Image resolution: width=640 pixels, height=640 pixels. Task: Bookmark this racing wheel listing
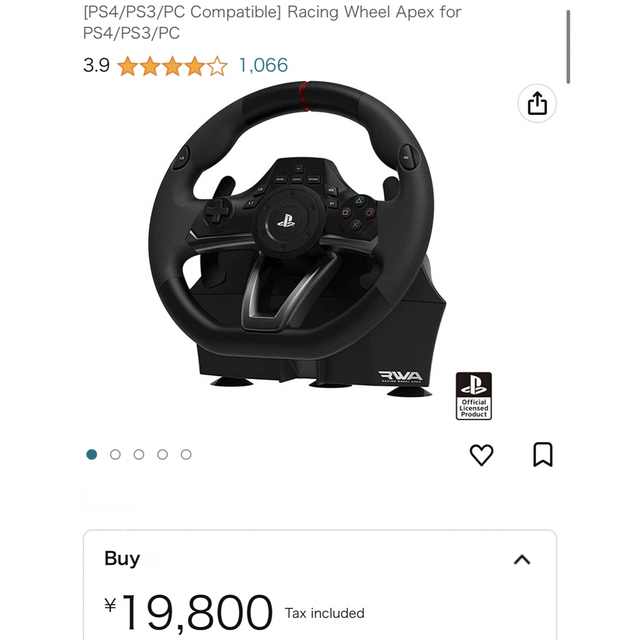(x=543, y=455)
